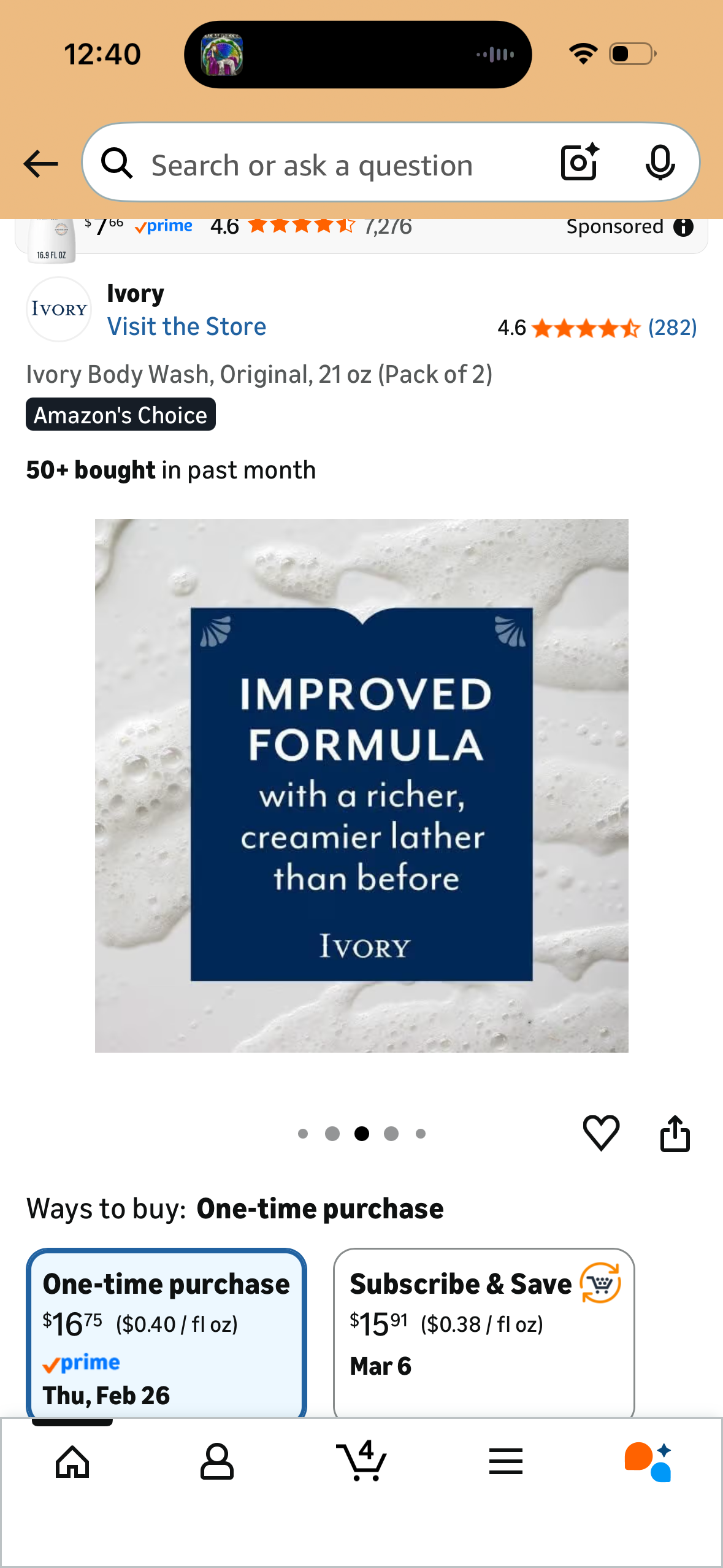Open the hamburger menu tab

coord(506,1462)
